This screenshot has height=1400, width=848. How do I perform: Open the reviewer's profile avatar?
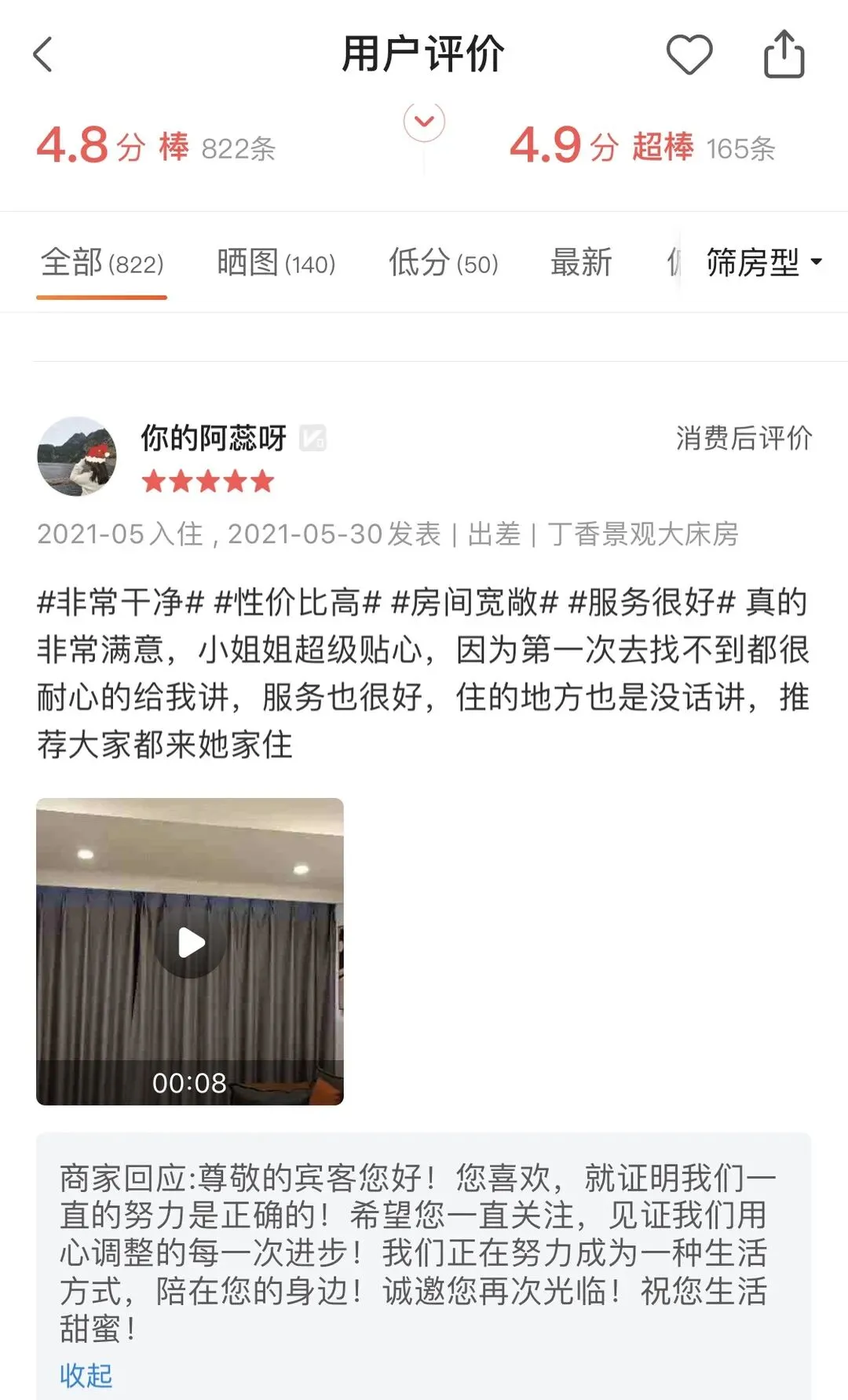click(x=76, y=457)
